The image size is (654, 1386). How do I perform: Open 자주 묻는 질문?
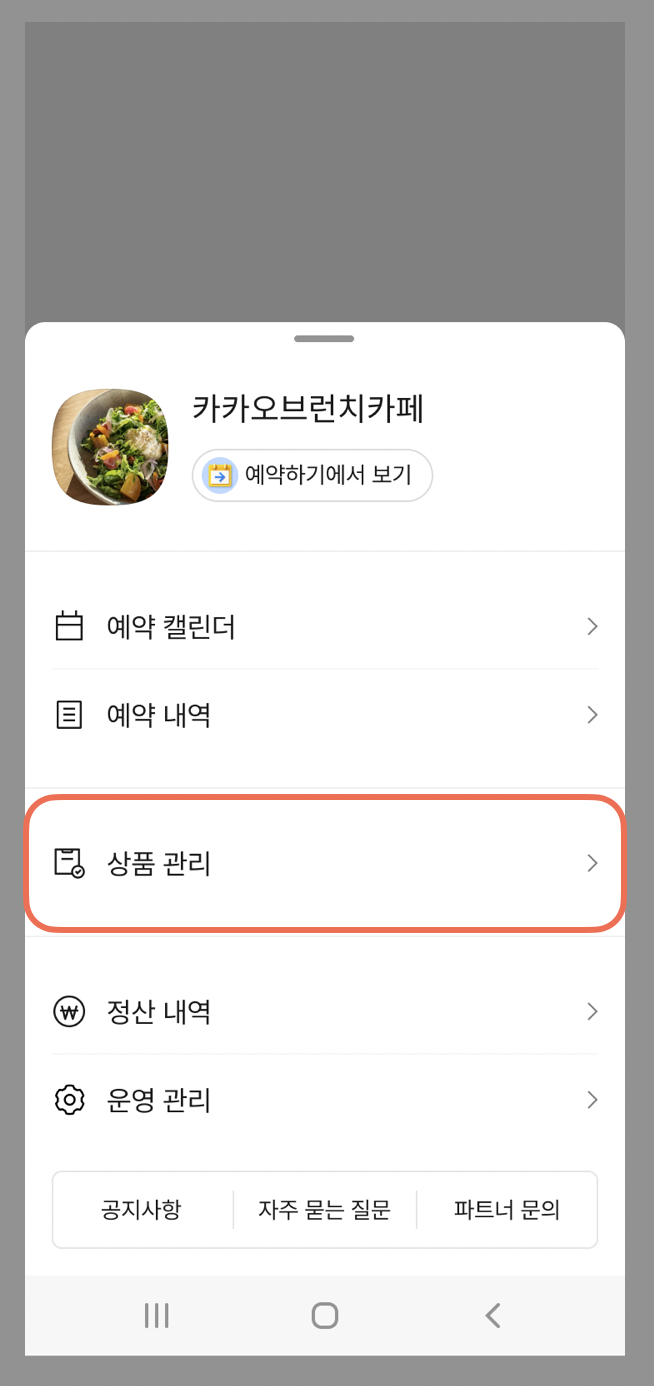click(325, 1210)
